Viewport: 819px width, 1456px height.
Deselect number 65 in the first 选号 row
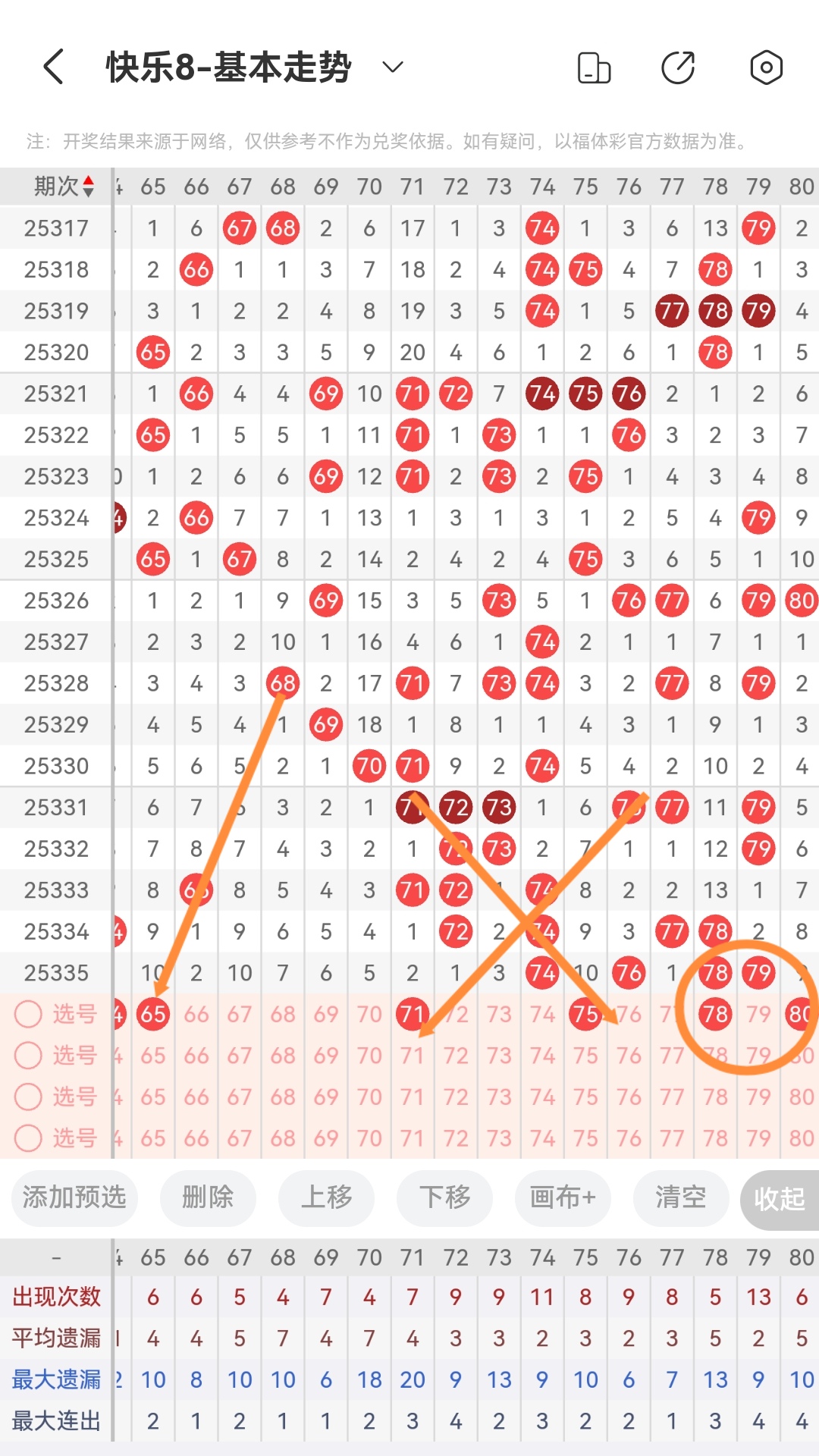[x=153, y=1014]
